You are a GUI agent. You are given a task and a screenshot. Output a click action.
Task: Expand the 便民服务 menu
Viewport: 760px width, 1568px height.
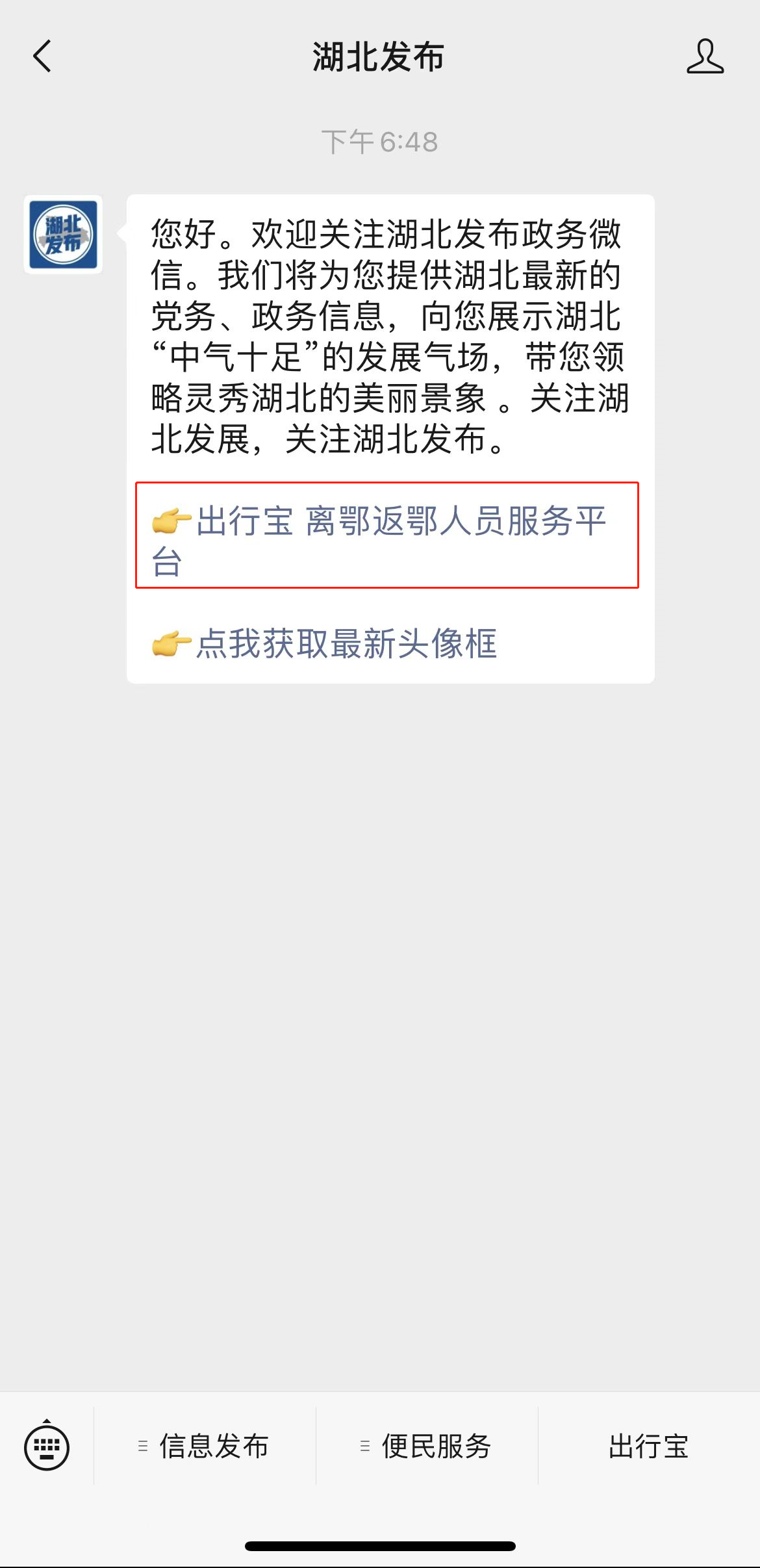point(427,1446)
